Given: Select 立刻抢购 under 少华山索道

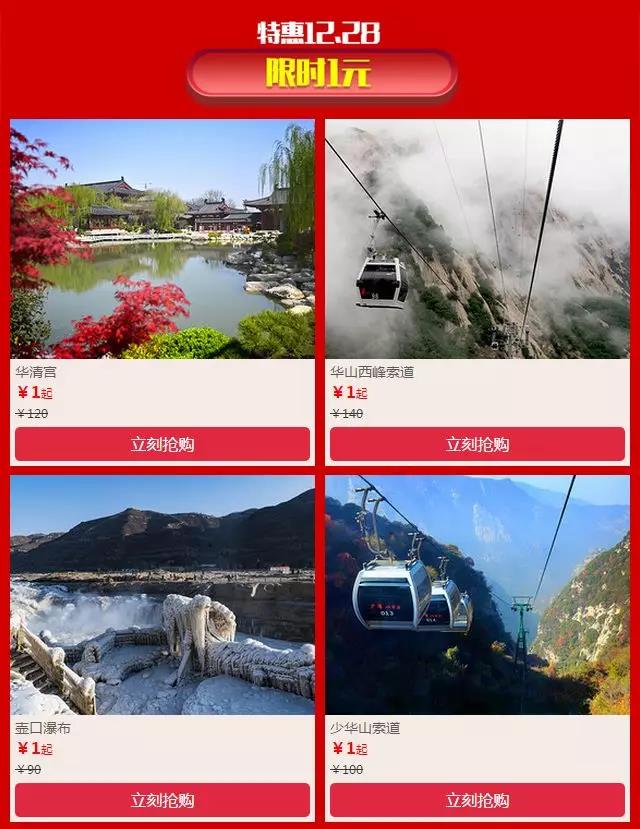Looking at the screenshot, I should [x=477, y=800].
